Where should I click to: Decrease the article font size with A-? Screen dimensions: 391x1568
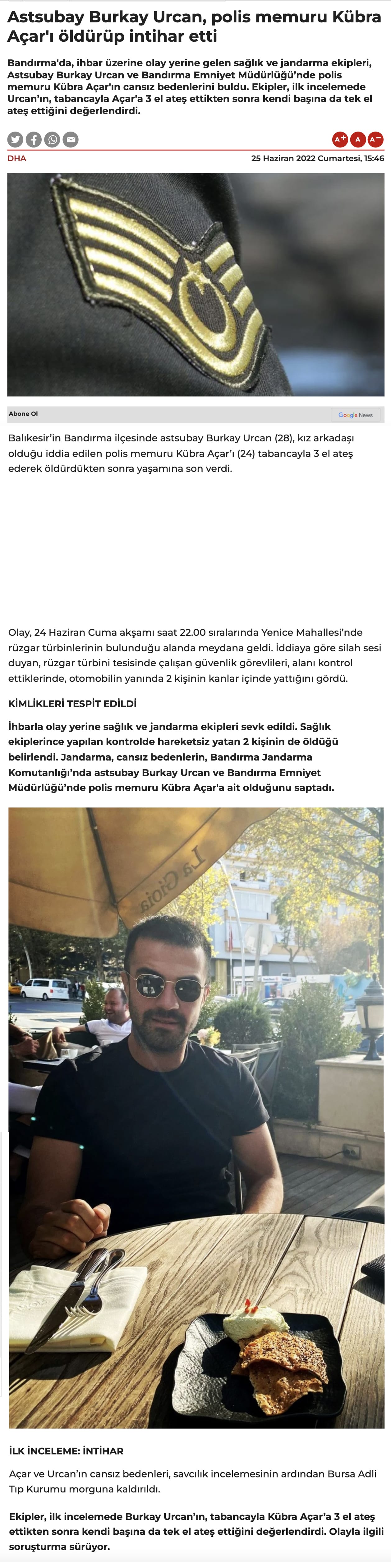coord(376,139)
